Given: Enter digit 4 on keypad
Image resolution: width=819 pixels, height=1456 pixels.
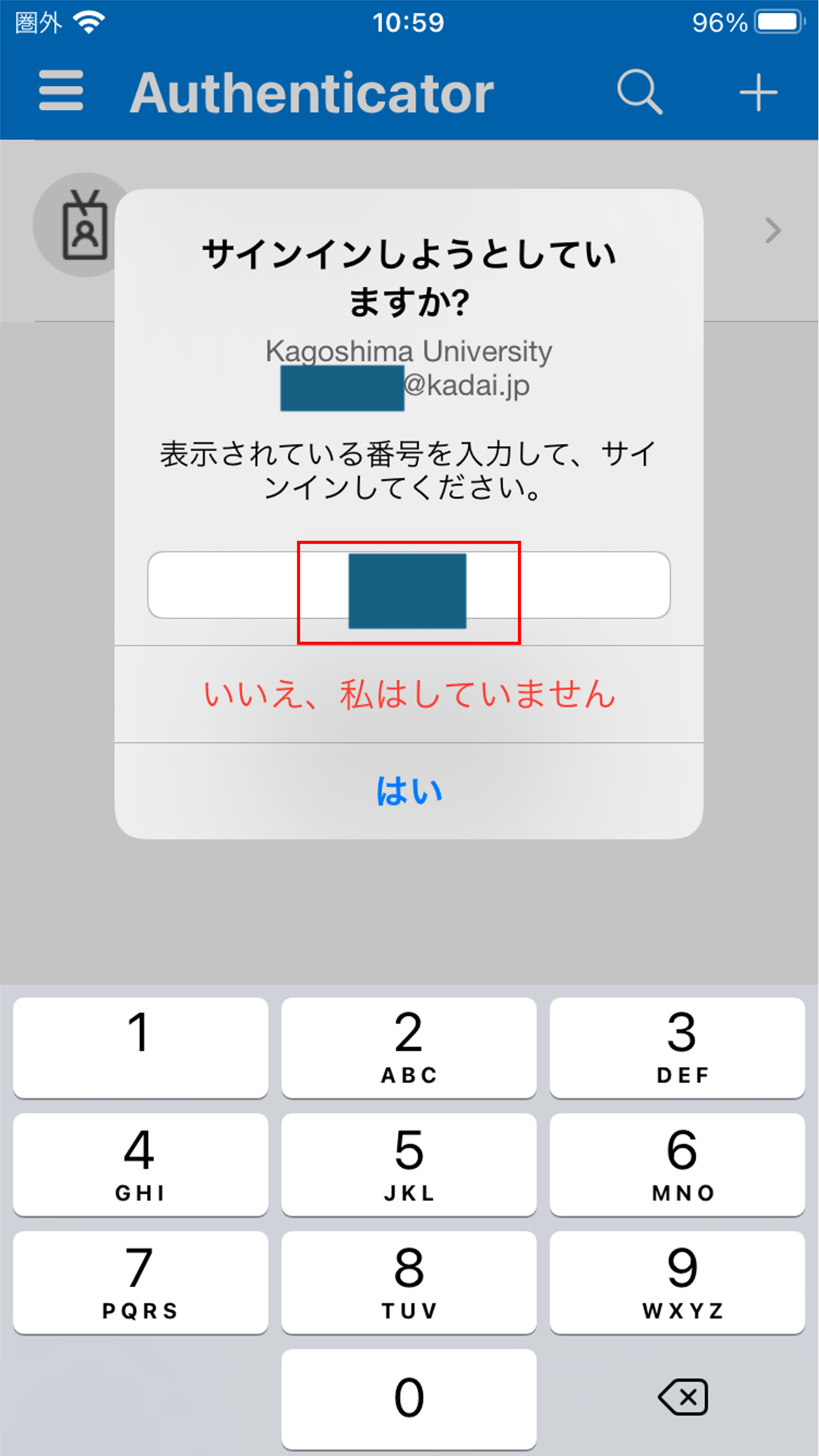Looking at the screenshot, I should 141,1164.
